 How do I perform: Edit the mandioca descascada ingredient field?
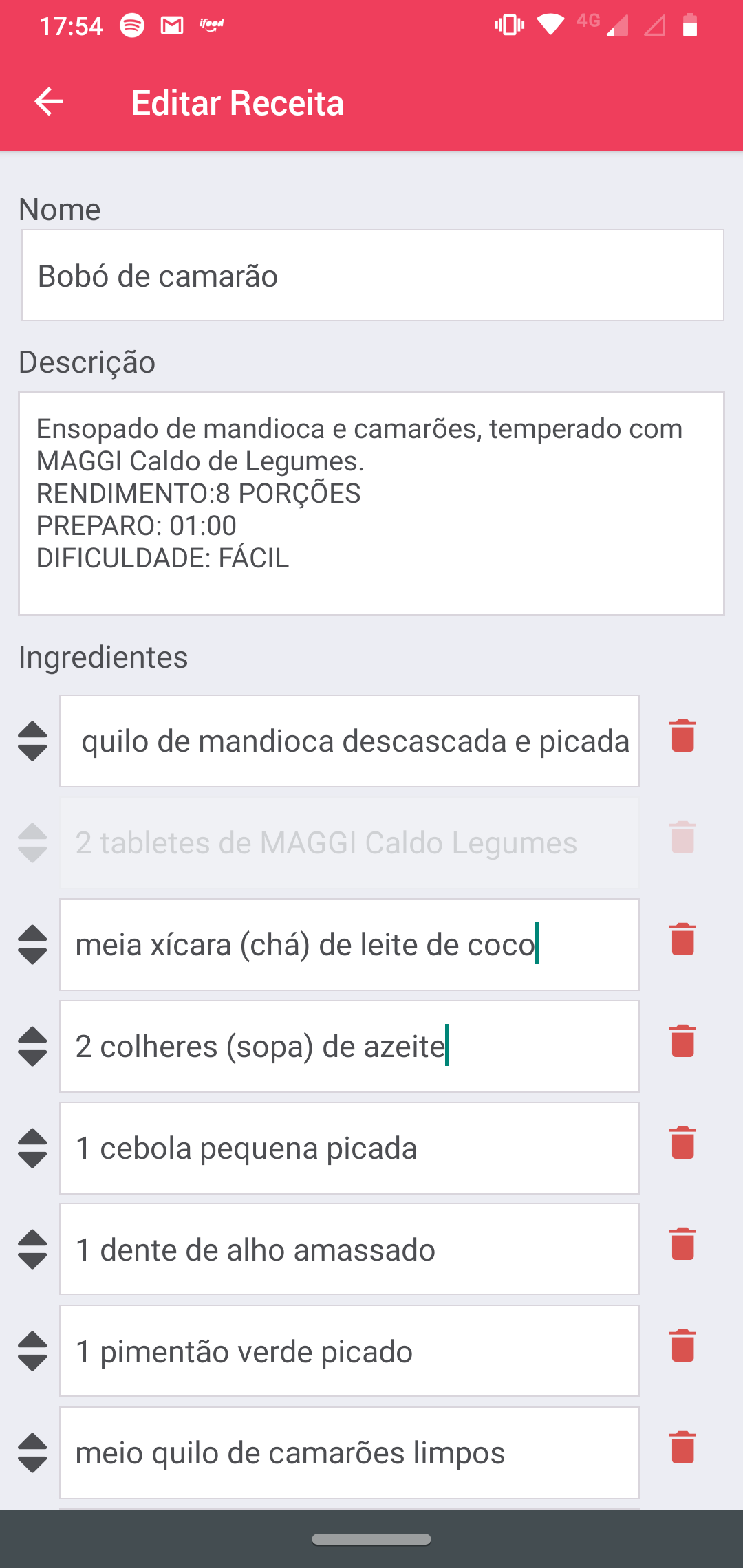tap(349, 741)
